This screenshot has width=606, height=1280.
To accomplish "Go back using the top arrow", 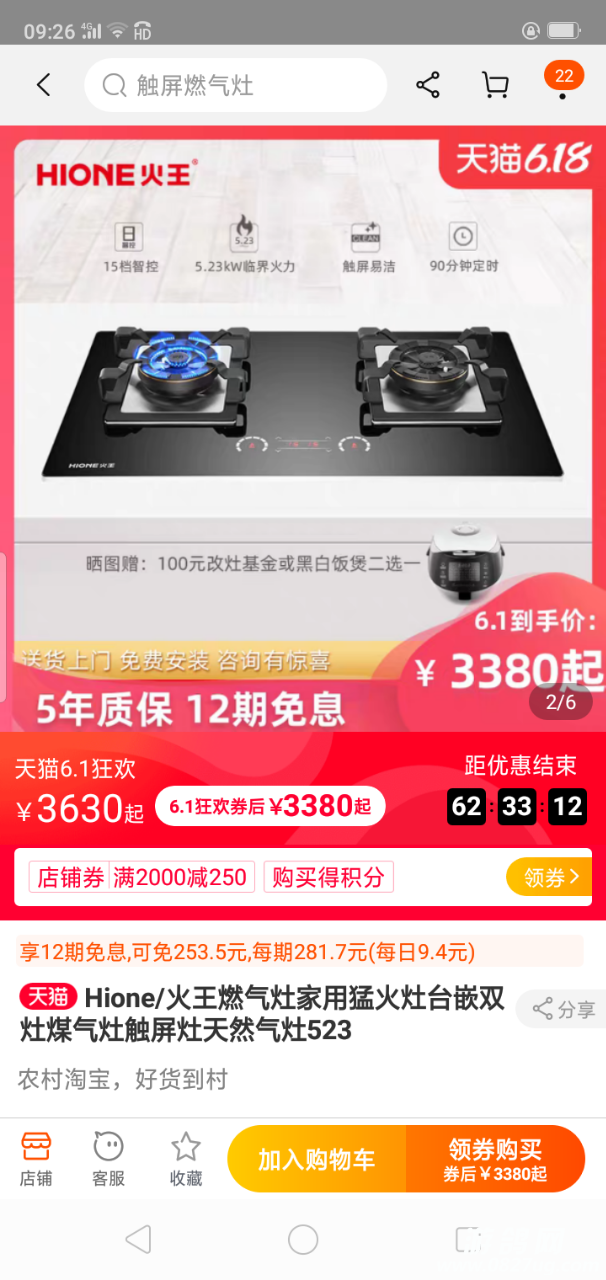I will point(43,85).
